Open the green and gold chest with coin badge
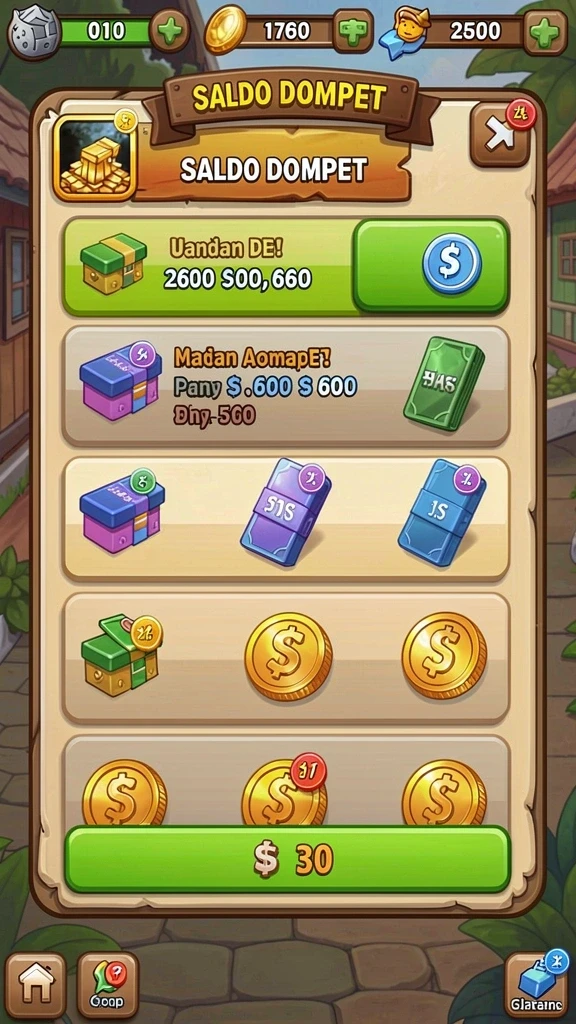This screenshot has height=1024, width=576. tap(121, 655)
